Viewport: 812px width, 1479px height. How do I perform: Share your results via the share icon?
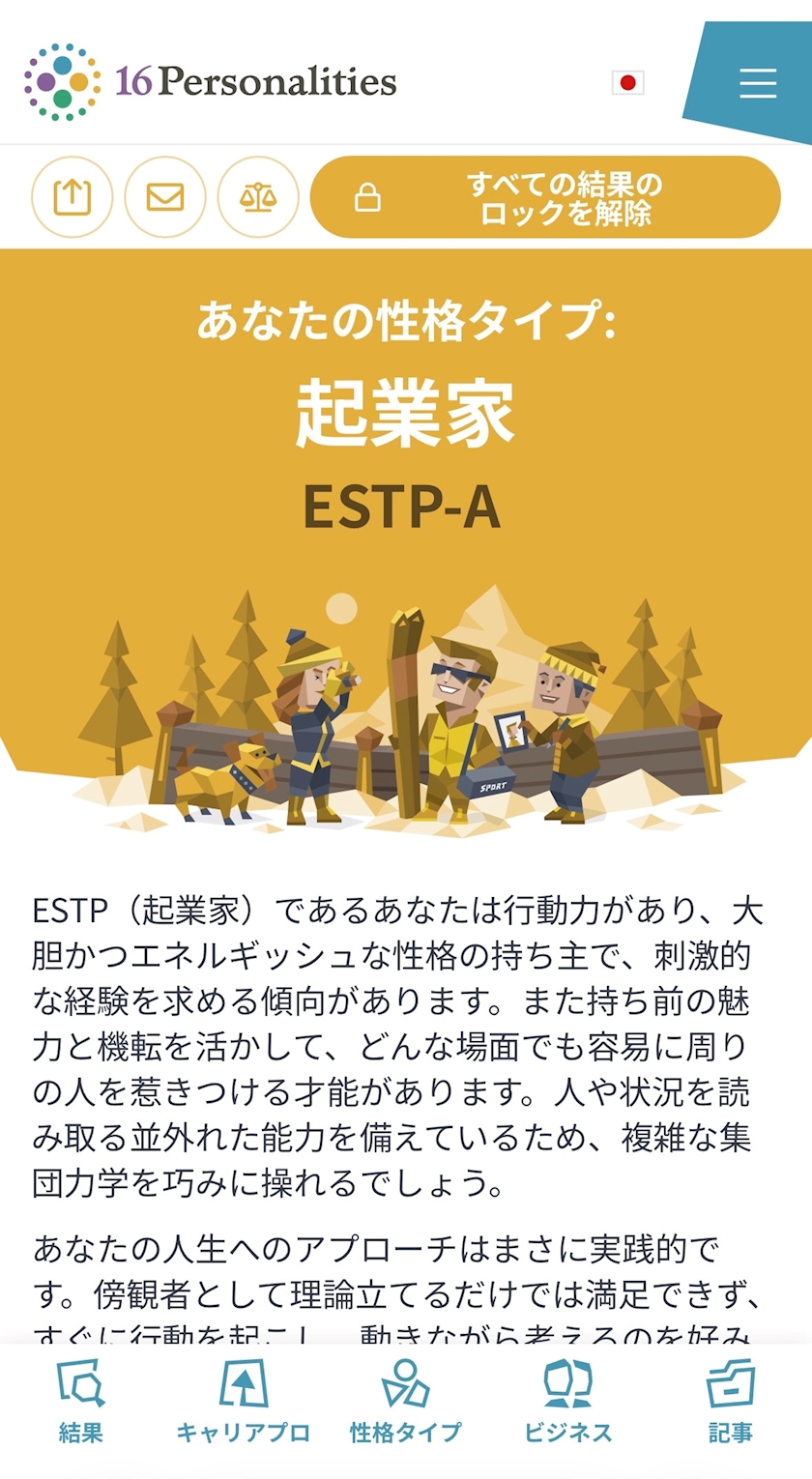pos(72,197)
